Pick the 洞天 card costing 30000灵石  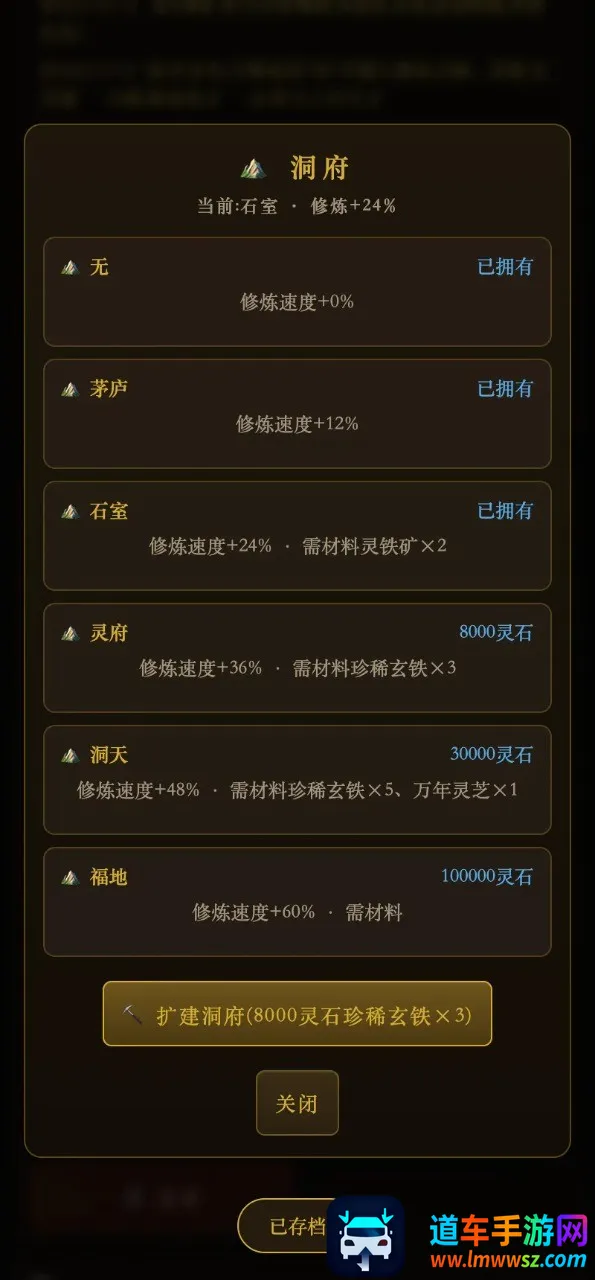tap(297, 780)
